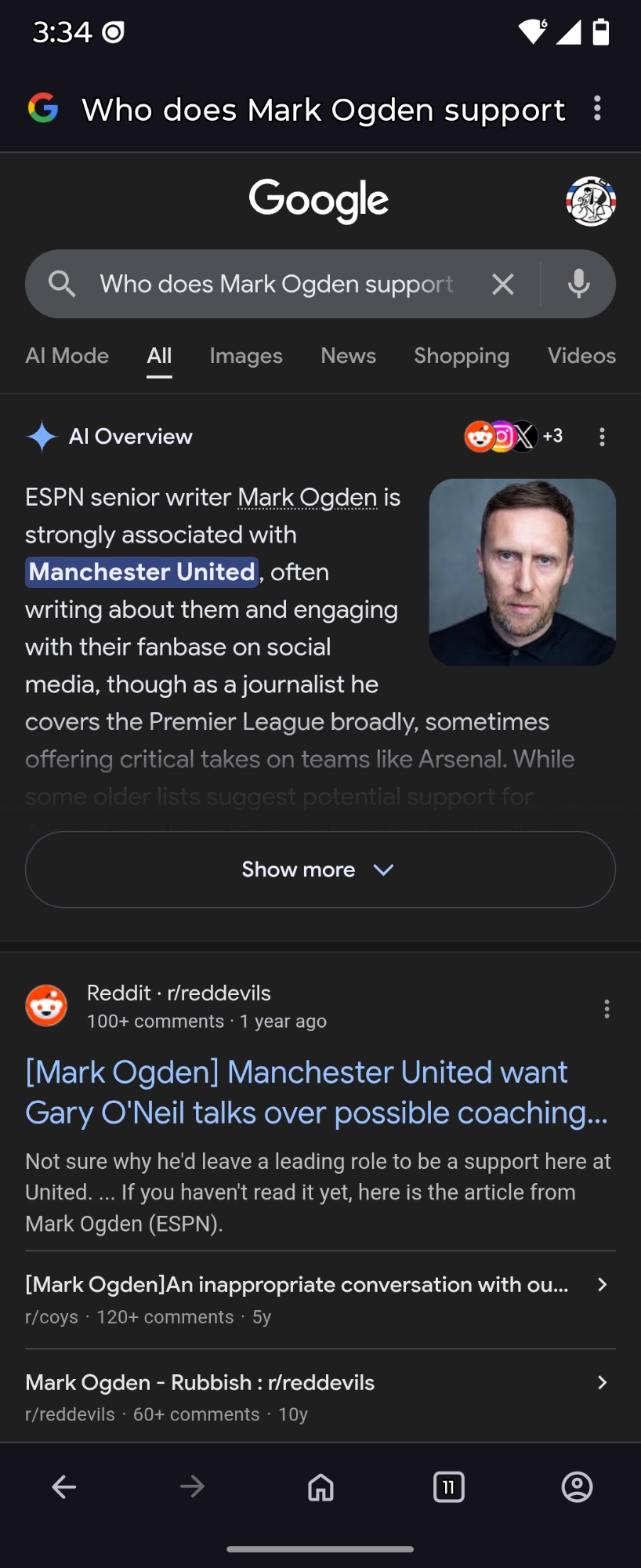This screenshot has width=641, height=1568.
Task: Follow the underlined Mark Ogden link
Action: pos(307,497)
